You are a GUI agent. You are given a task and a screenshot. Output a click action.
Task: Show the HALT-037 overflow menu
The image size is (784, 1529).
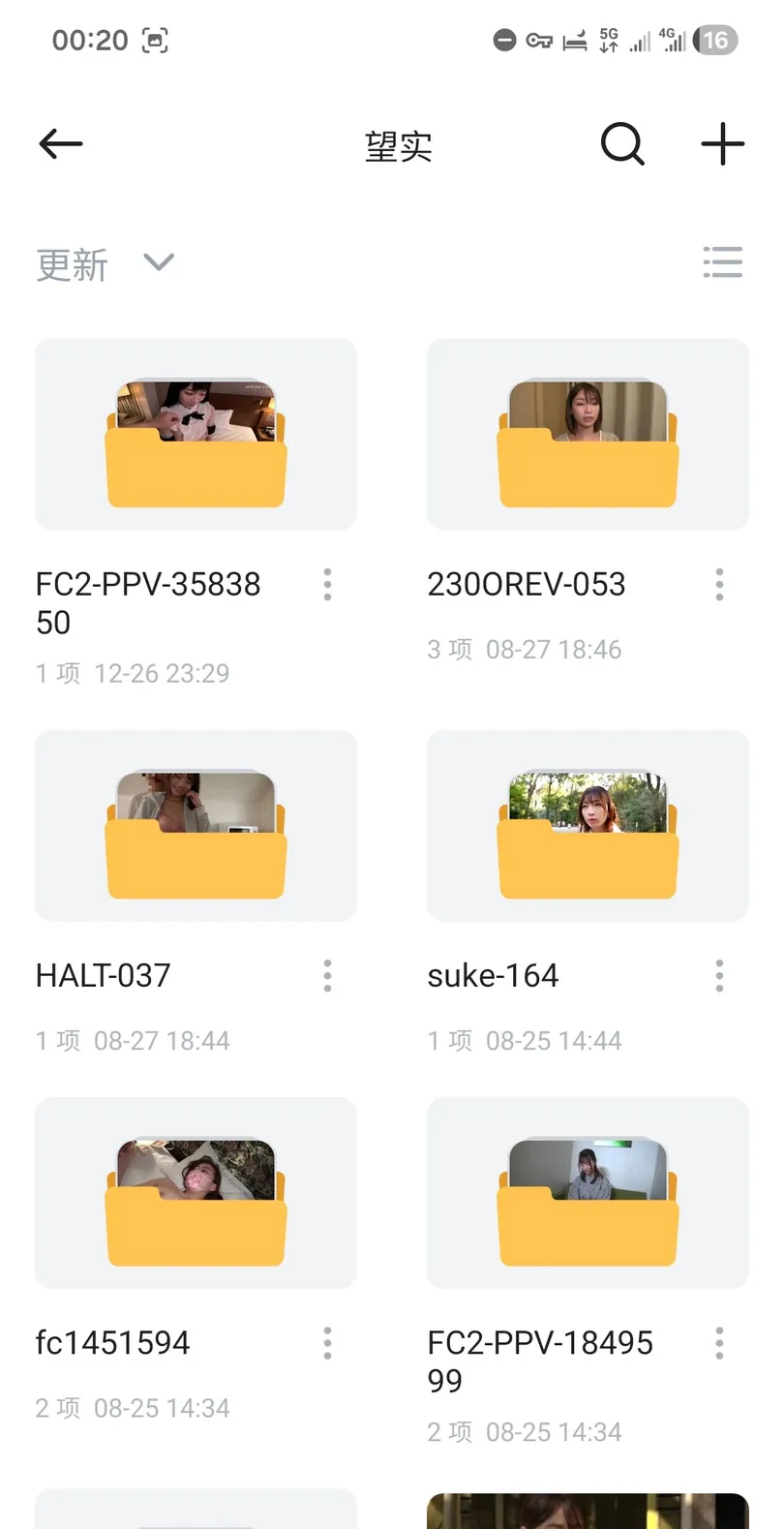[327, 976]
